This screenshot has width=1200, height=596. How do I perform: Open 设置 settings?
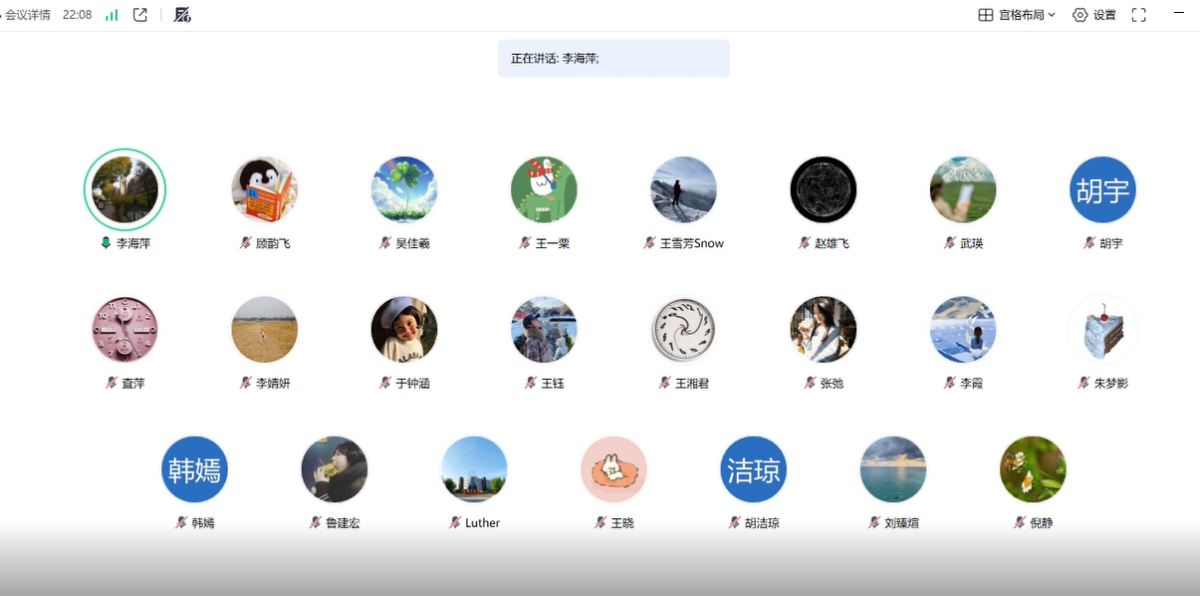[x=1094, y=15]
